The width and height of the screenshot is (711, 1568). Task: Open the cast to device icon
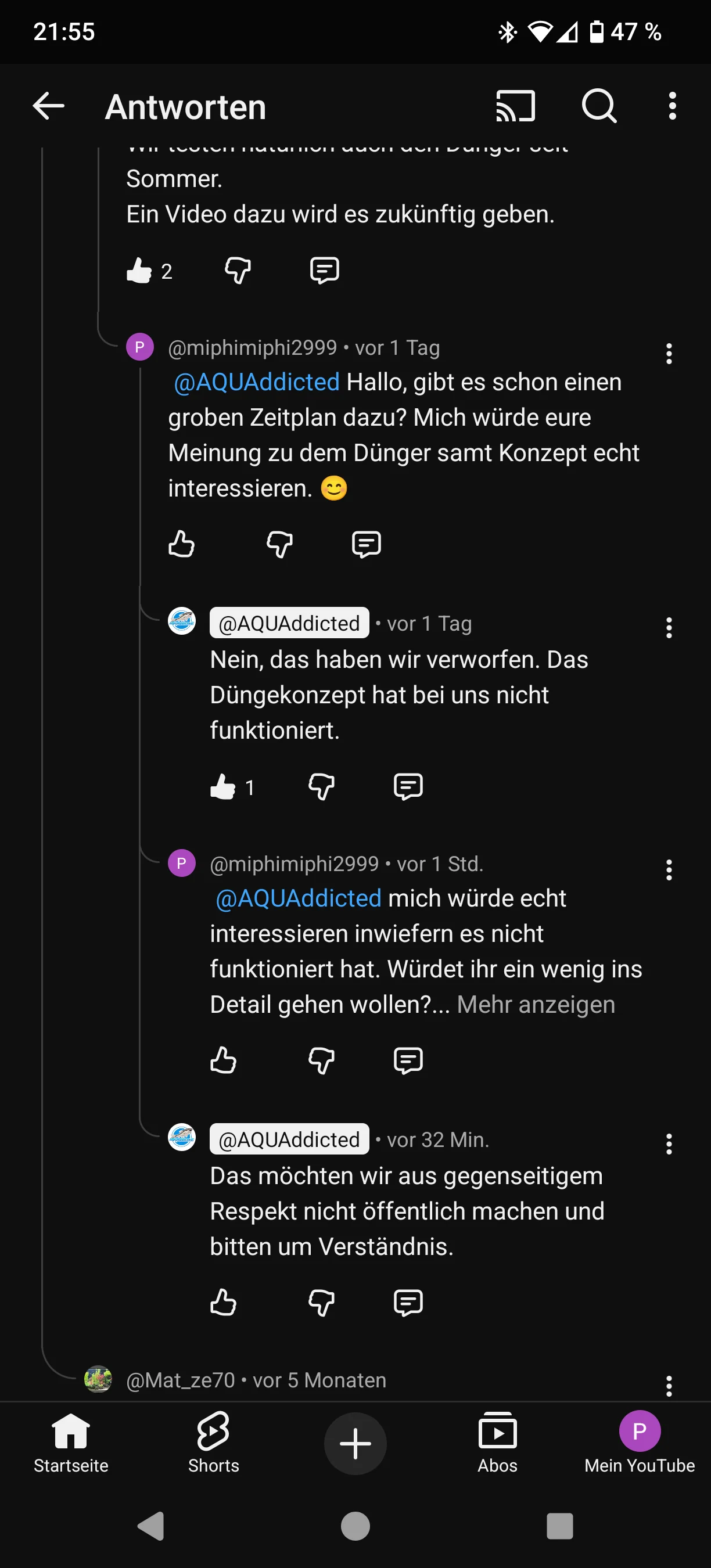[515, 106]
